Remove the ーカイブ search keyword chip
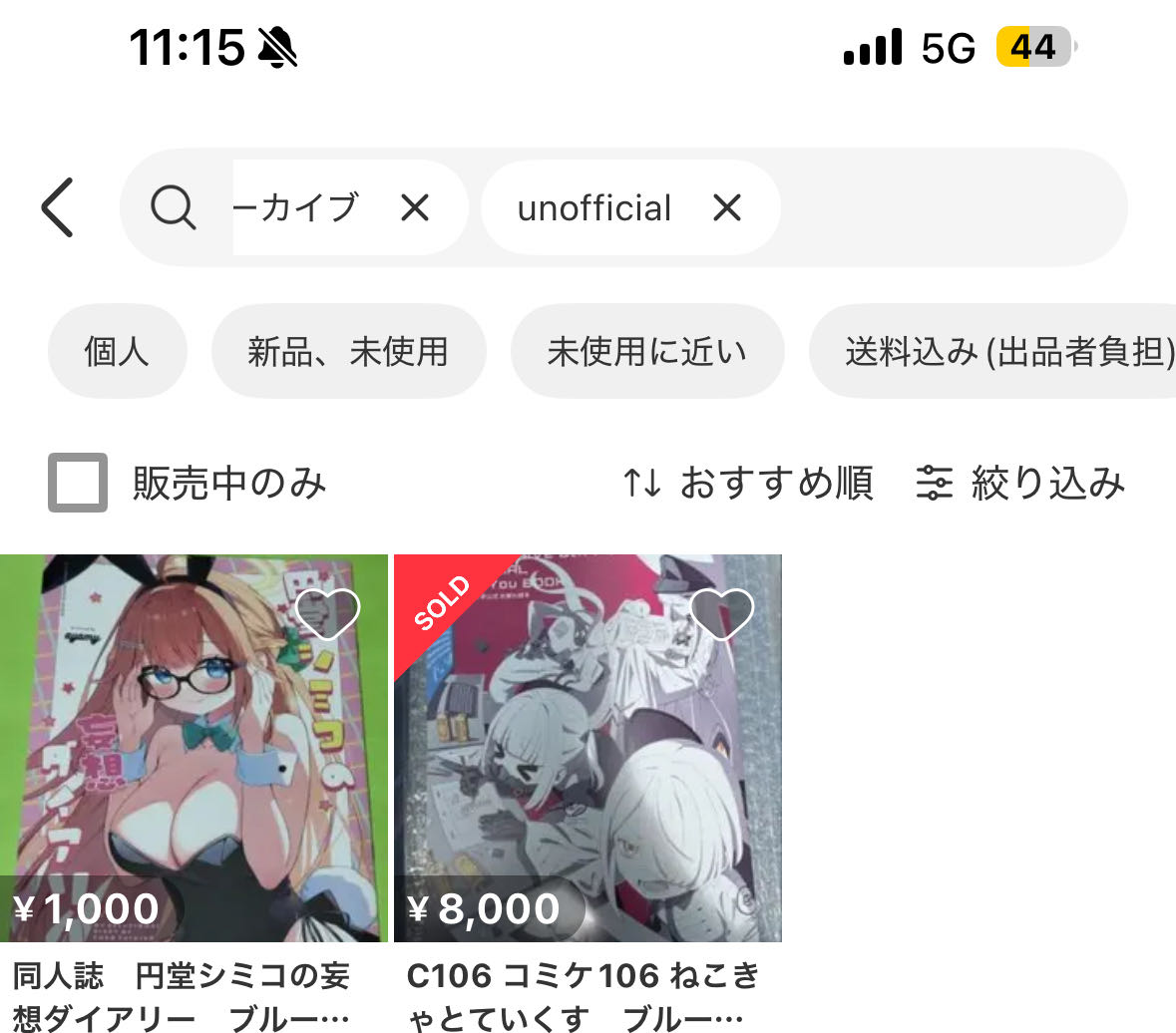The width and height of the screenshot is (1176, 1033). [x=415, y=207]
